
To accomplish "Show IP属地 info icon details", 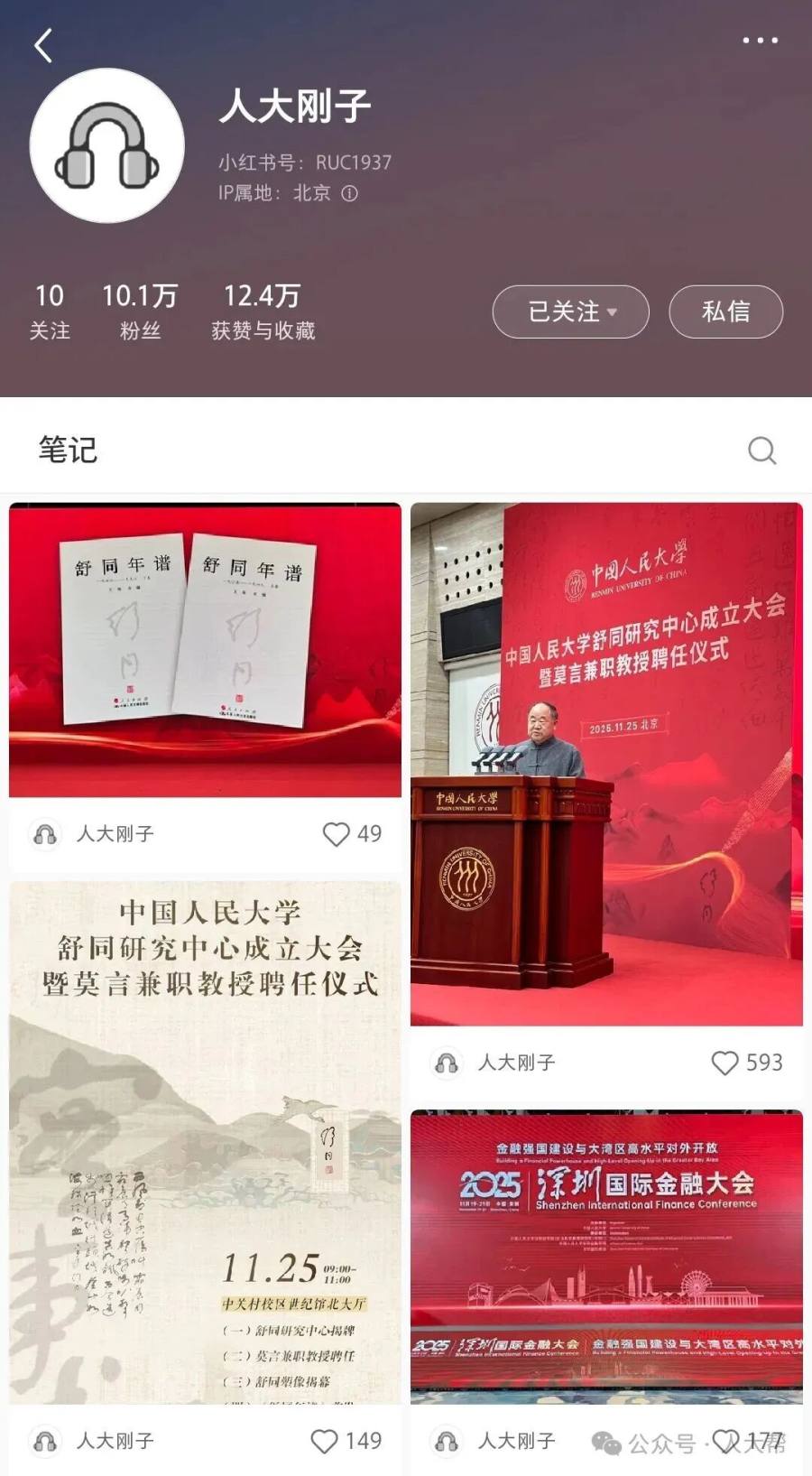I will [x=350, y=193].
